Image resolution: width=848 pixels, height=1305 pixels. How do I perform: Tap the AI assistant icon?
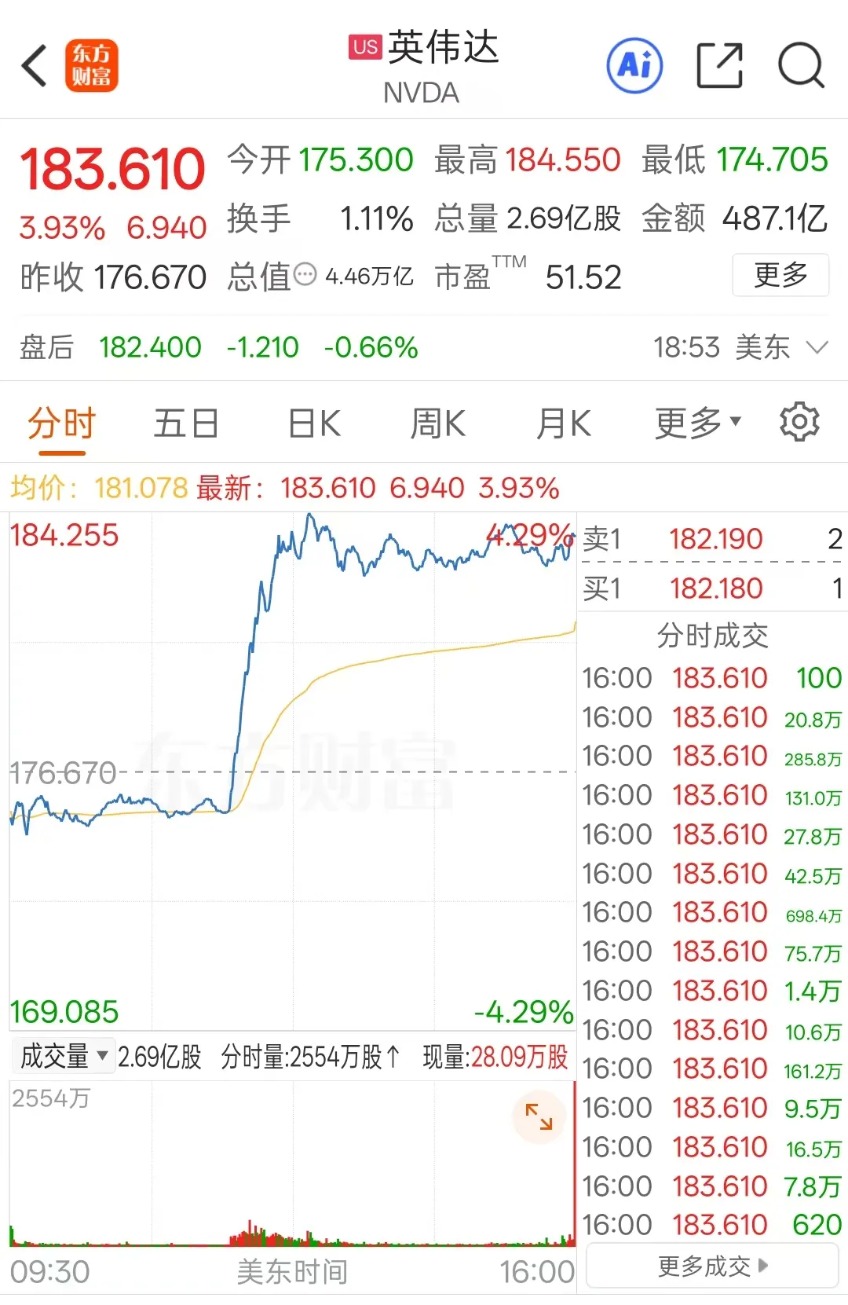tap(634, 65)
